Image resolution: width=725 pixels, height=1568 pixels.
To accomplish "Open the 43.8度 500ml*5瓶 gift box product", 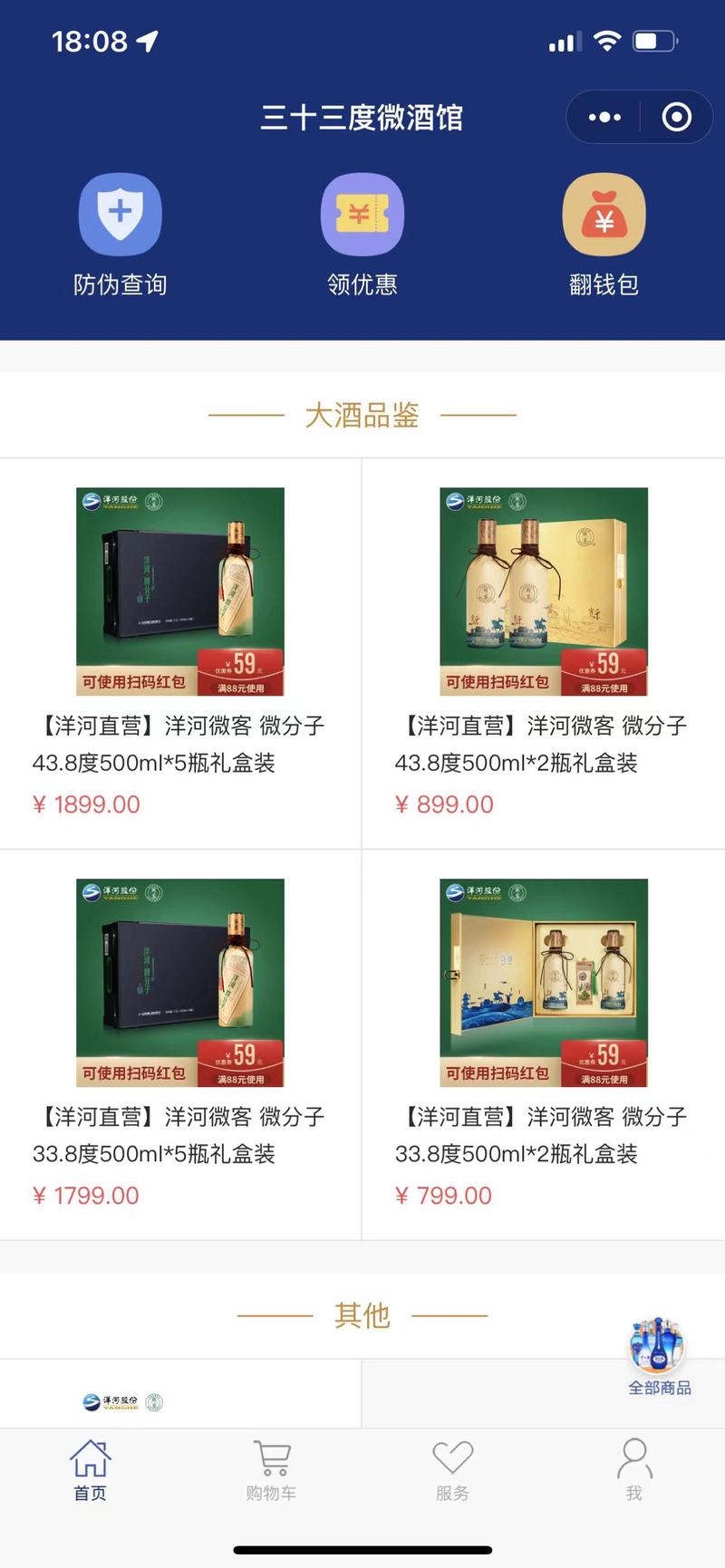I will [x=180, y=652].
